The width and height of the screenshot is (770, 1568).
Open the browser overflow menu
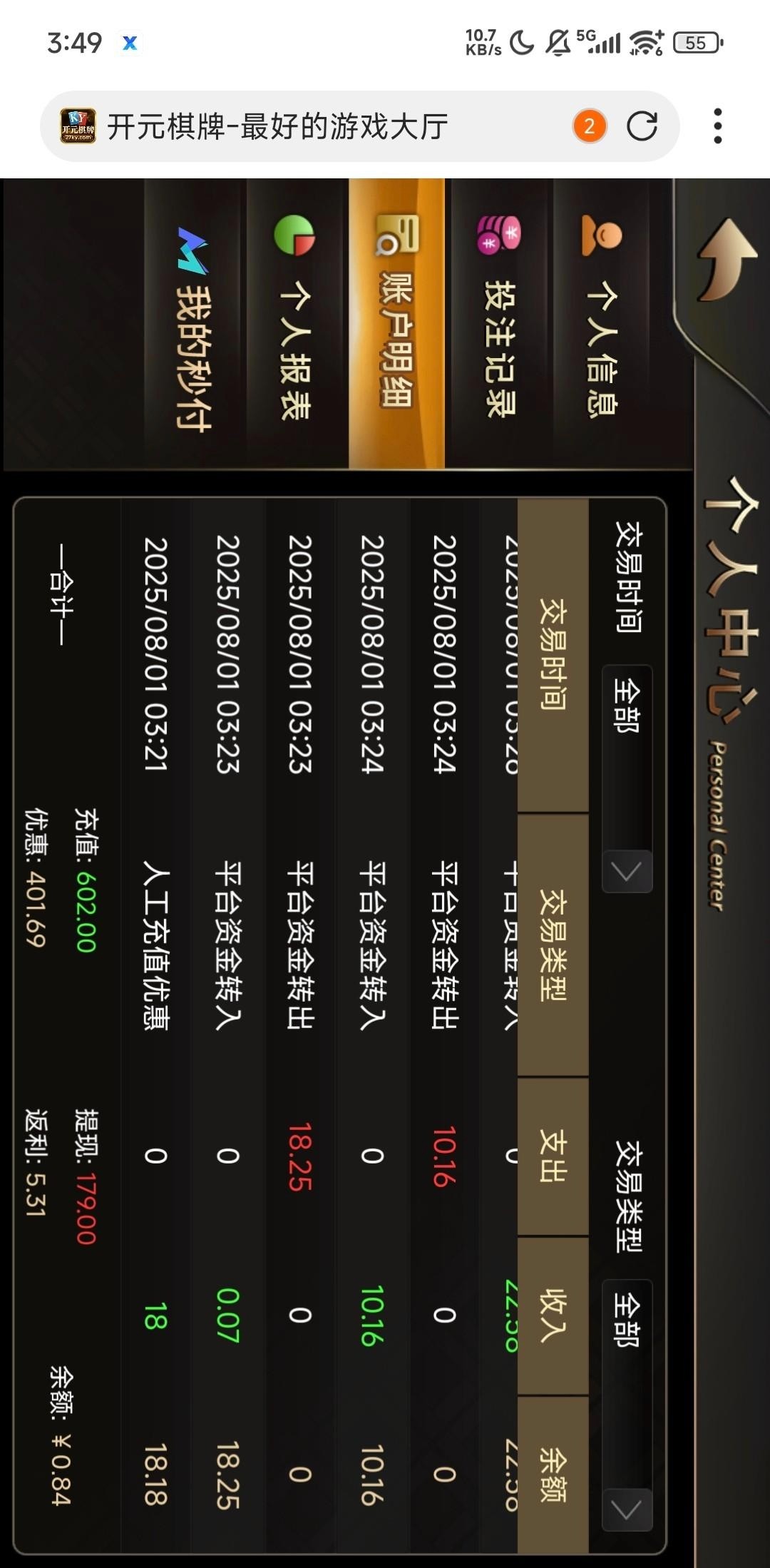click(717, 126)
